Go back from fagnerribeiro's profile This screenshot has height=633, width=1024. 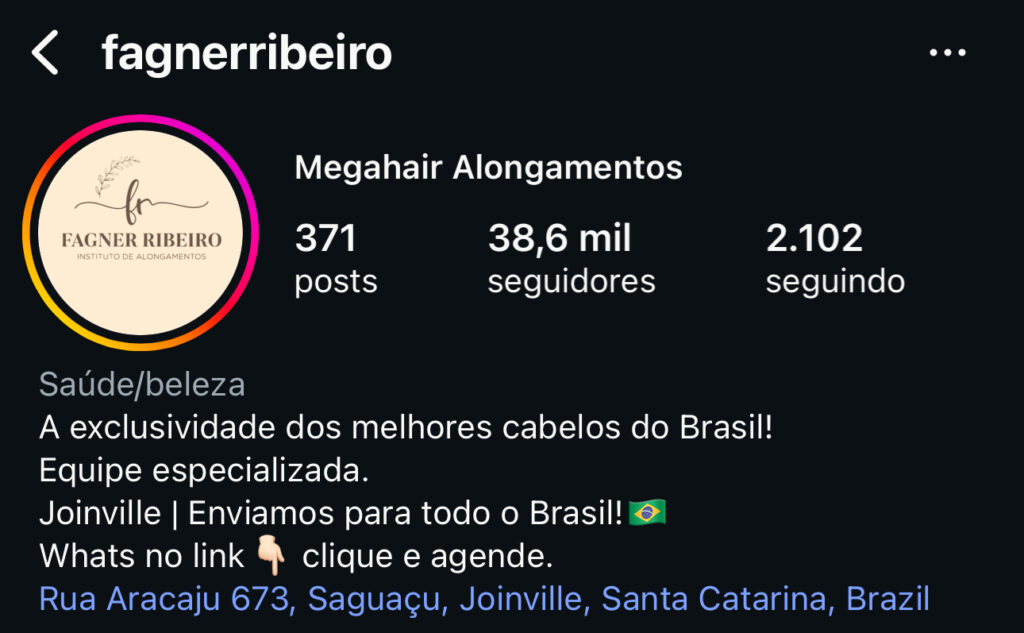[x=45, y=53]
